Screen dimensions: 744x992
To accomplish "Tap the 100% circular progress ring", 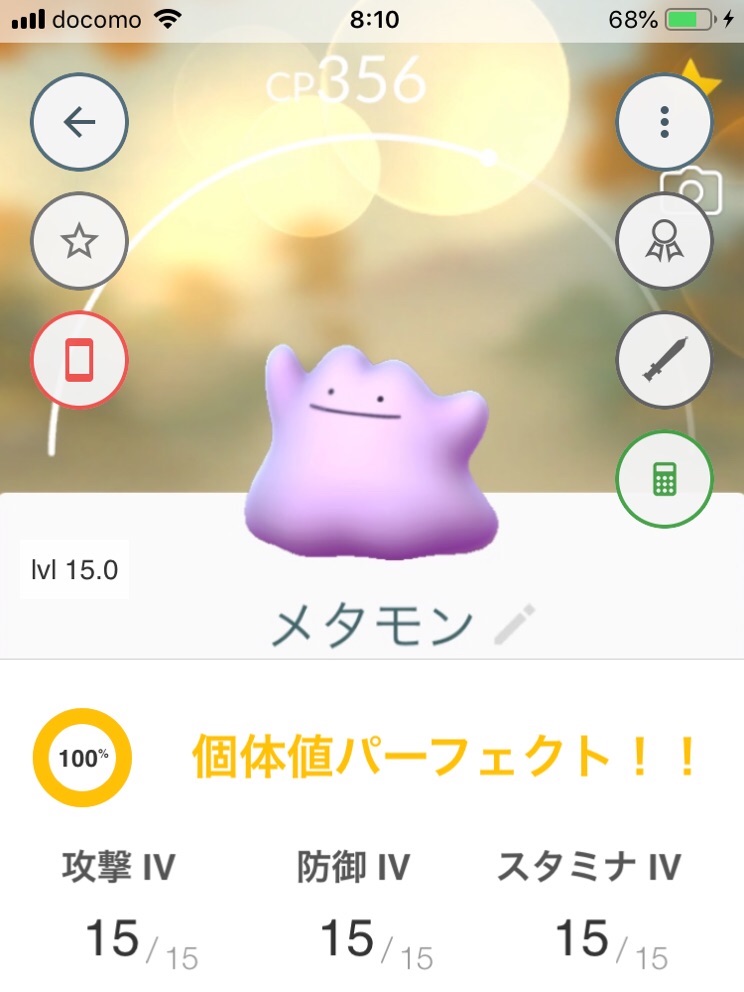I will tap(81, 758).
